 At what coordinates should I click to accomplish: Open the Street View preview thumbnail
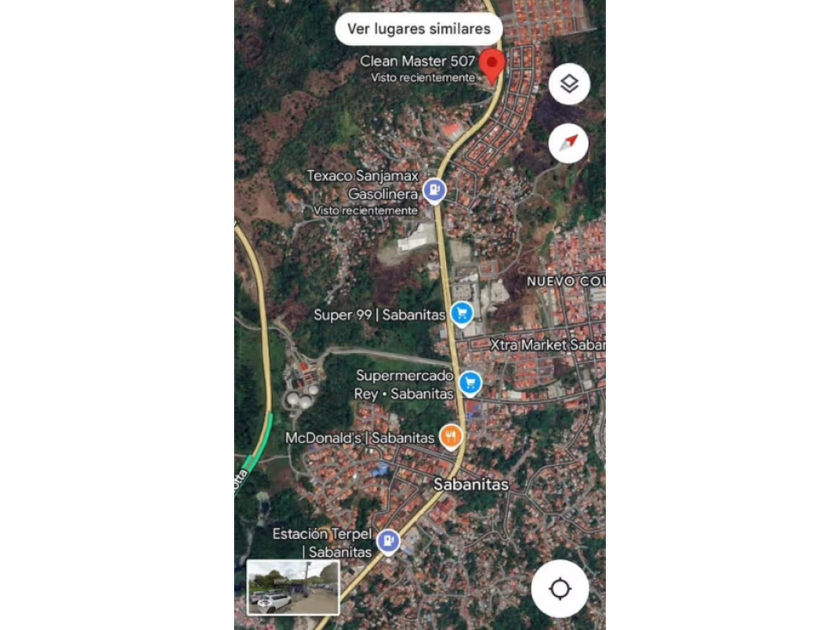click(x=293, y=587)
